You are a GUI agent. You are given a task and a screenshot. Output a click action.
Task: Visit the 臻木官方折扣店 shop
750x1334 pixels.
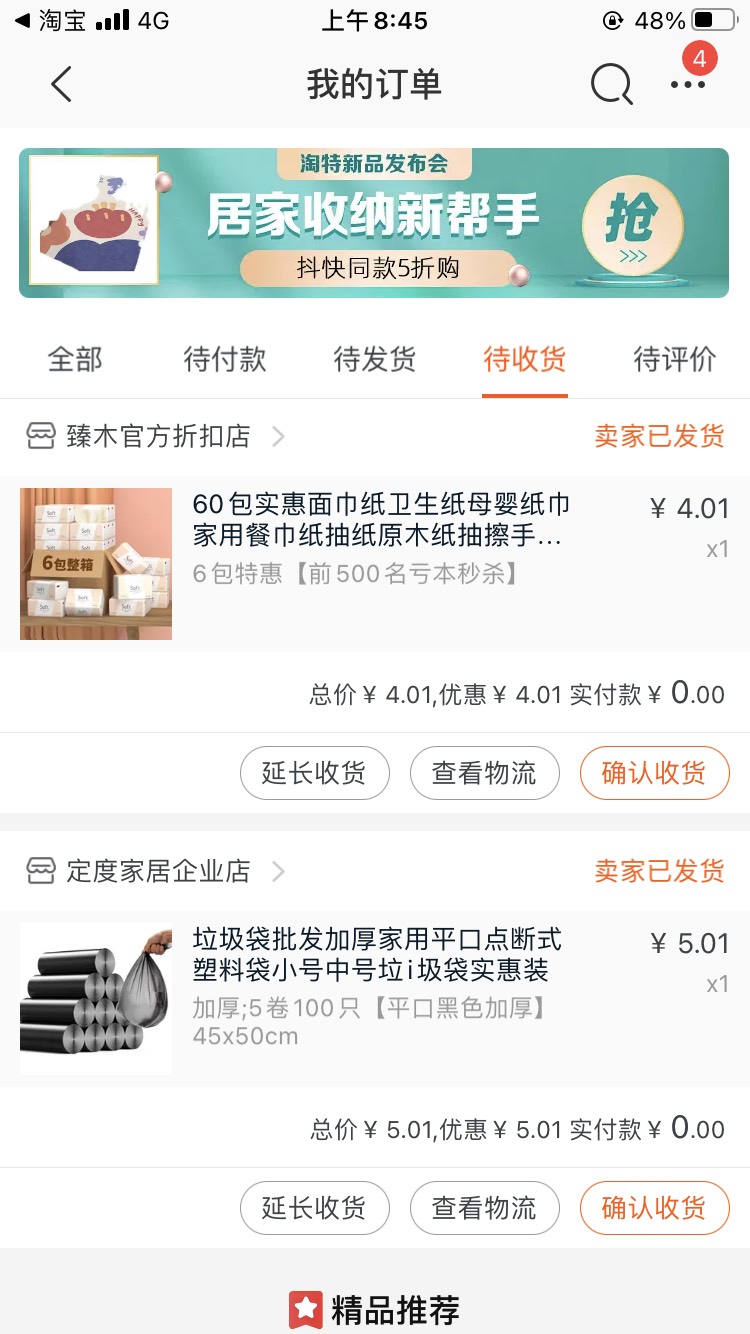pyautogui.click(x=158, y=437)
